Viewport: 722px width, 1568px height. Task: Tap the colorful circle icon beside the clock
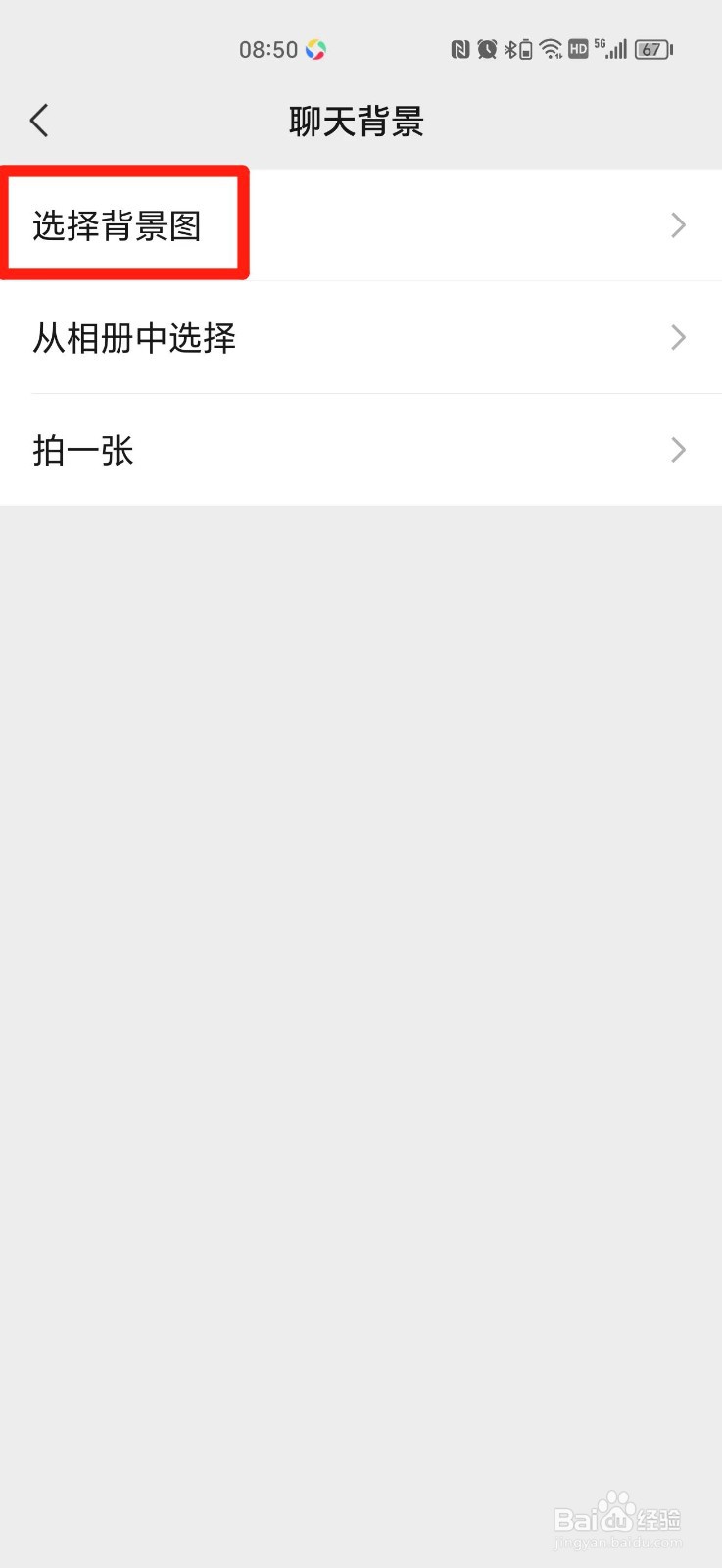(315, 49)
